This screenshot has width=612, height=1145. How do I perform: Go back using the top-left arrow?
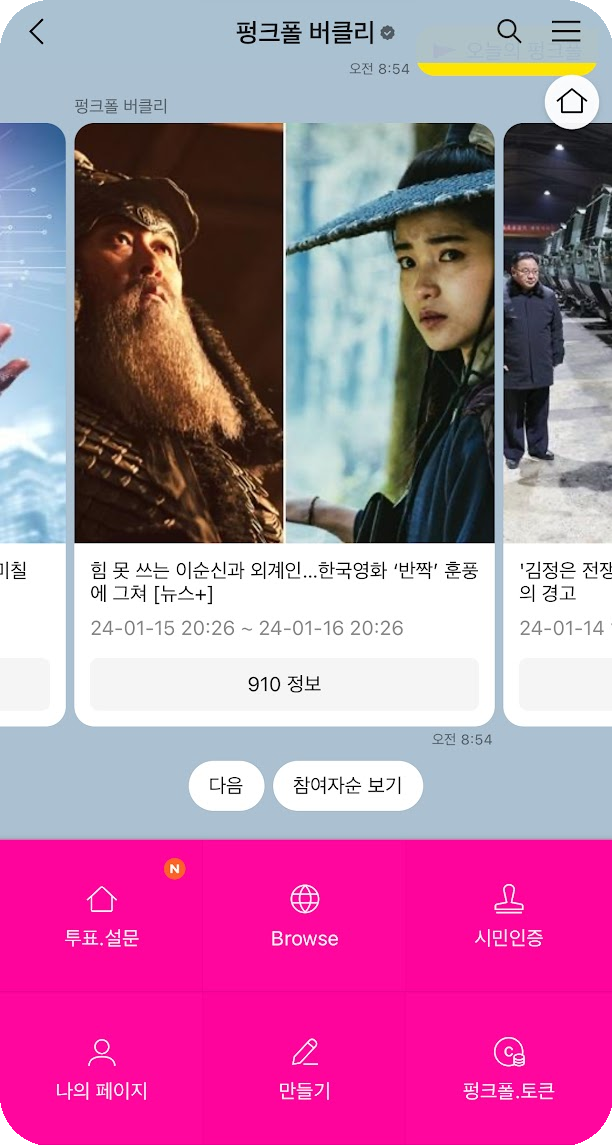pyautogui.click(x=37, y=32)
